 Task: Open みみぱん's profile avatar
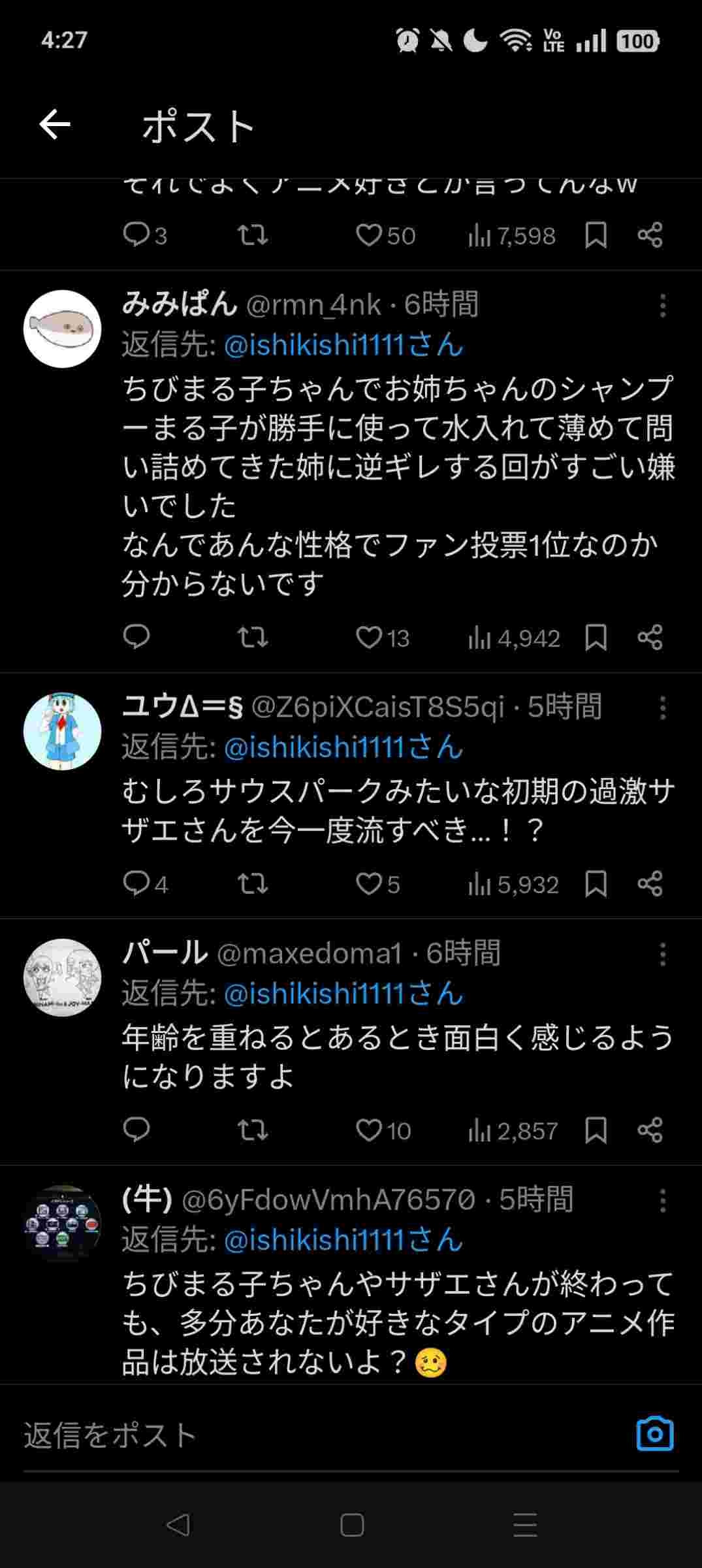click(63, 329)
